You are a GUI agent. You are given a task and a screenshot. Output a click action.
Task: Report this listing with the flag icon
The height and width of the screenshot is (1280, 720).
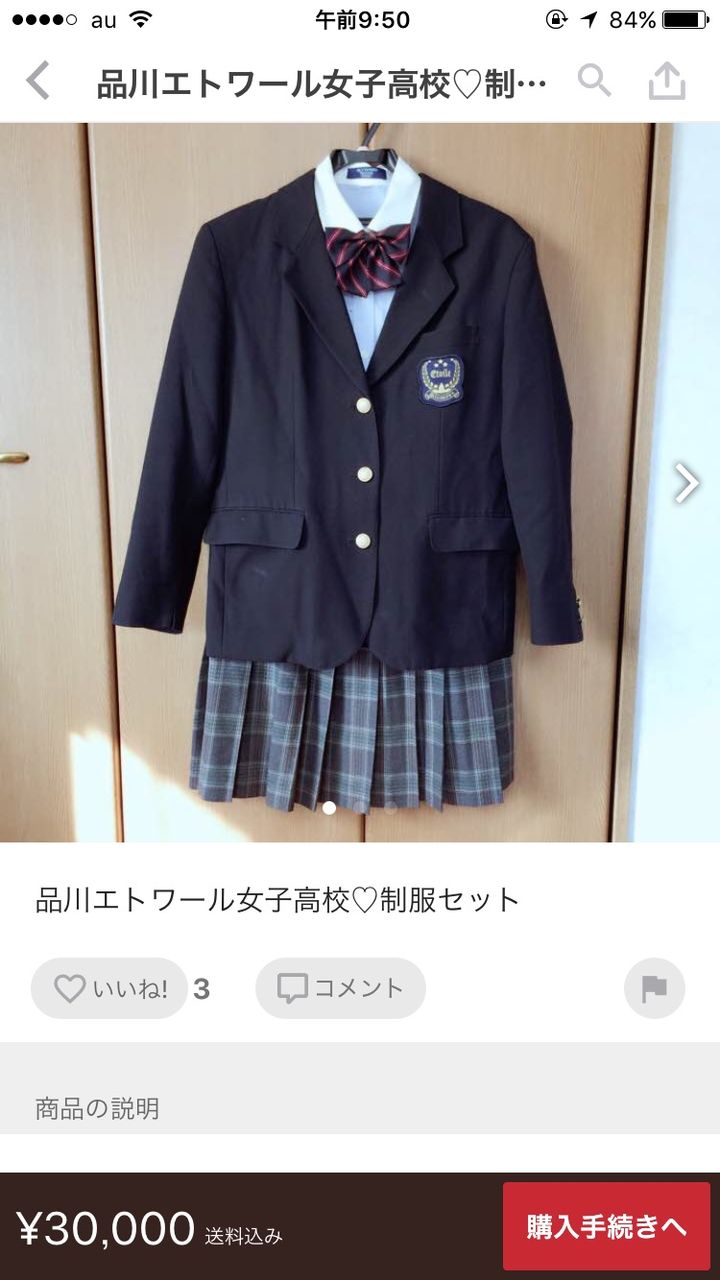click(x=654, y=989)
